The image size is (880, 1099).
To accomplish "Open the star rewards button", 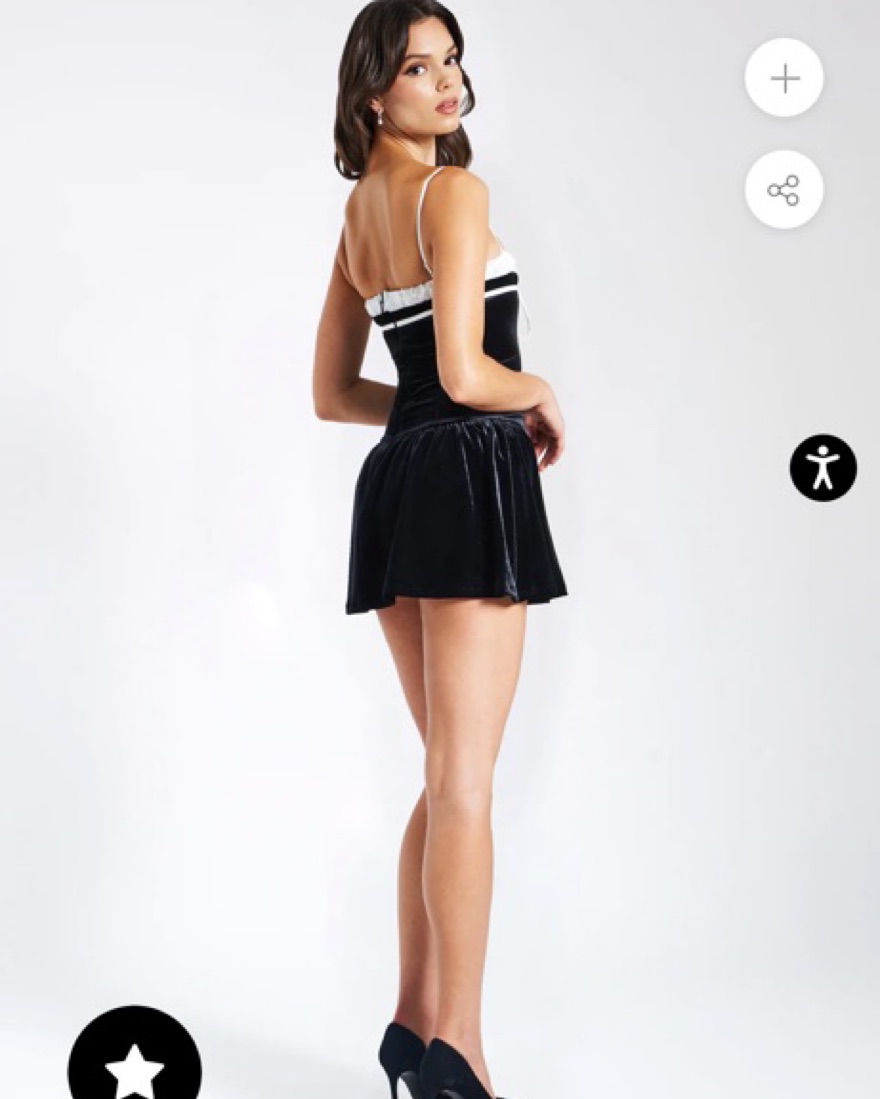I will [x=135, y=1065].
